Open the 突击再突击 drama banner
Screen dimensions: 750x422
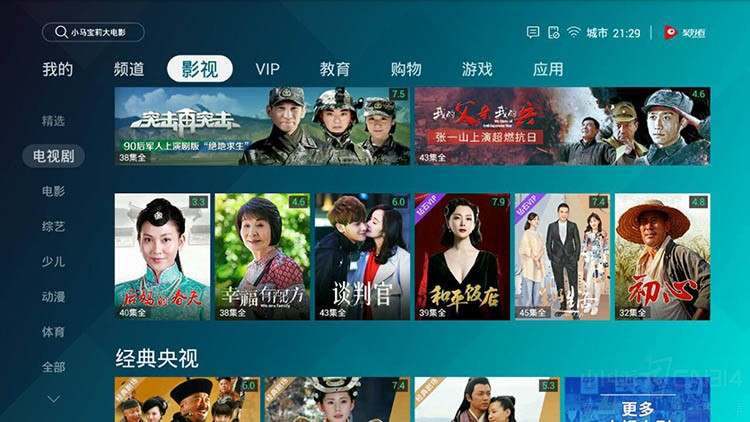262,126
